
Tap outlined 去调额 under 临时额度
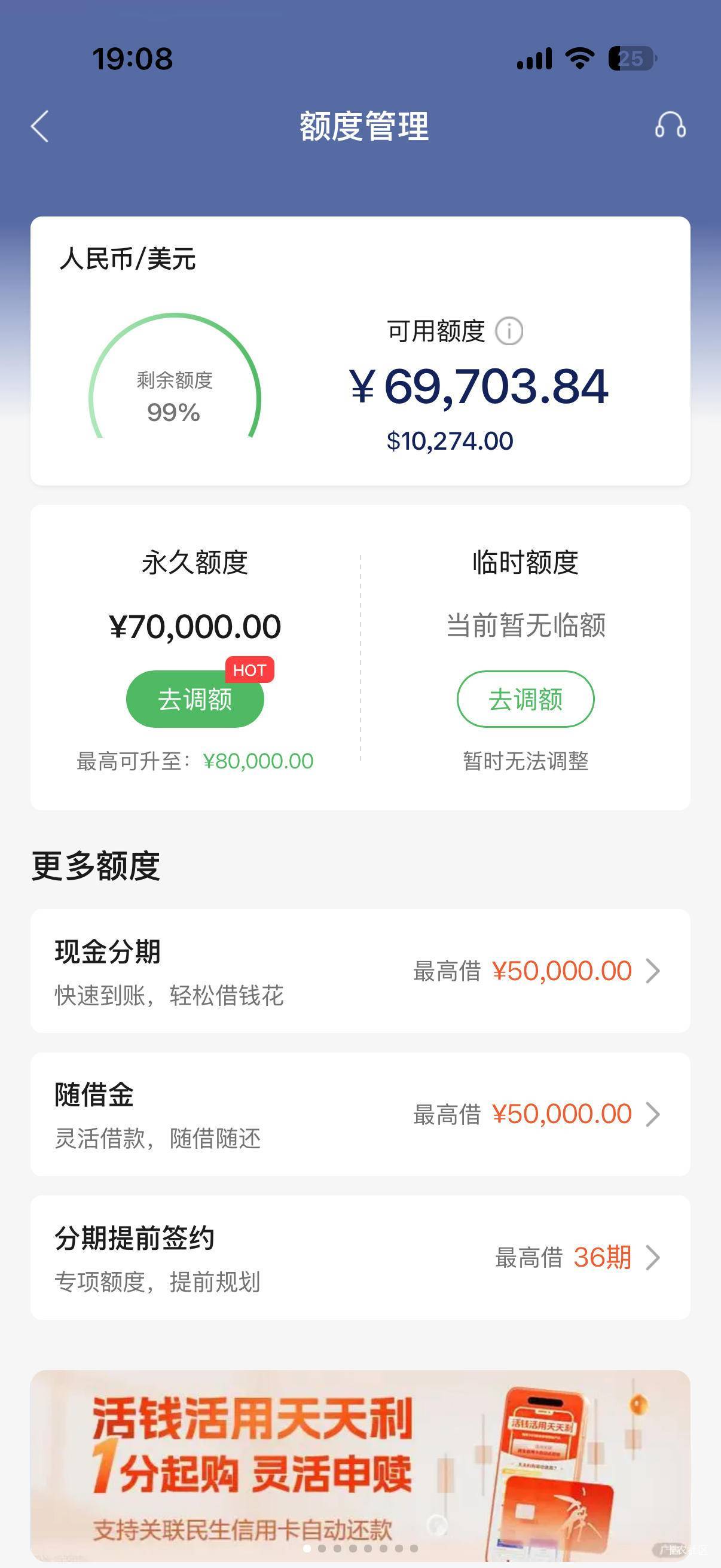[525, 698]
